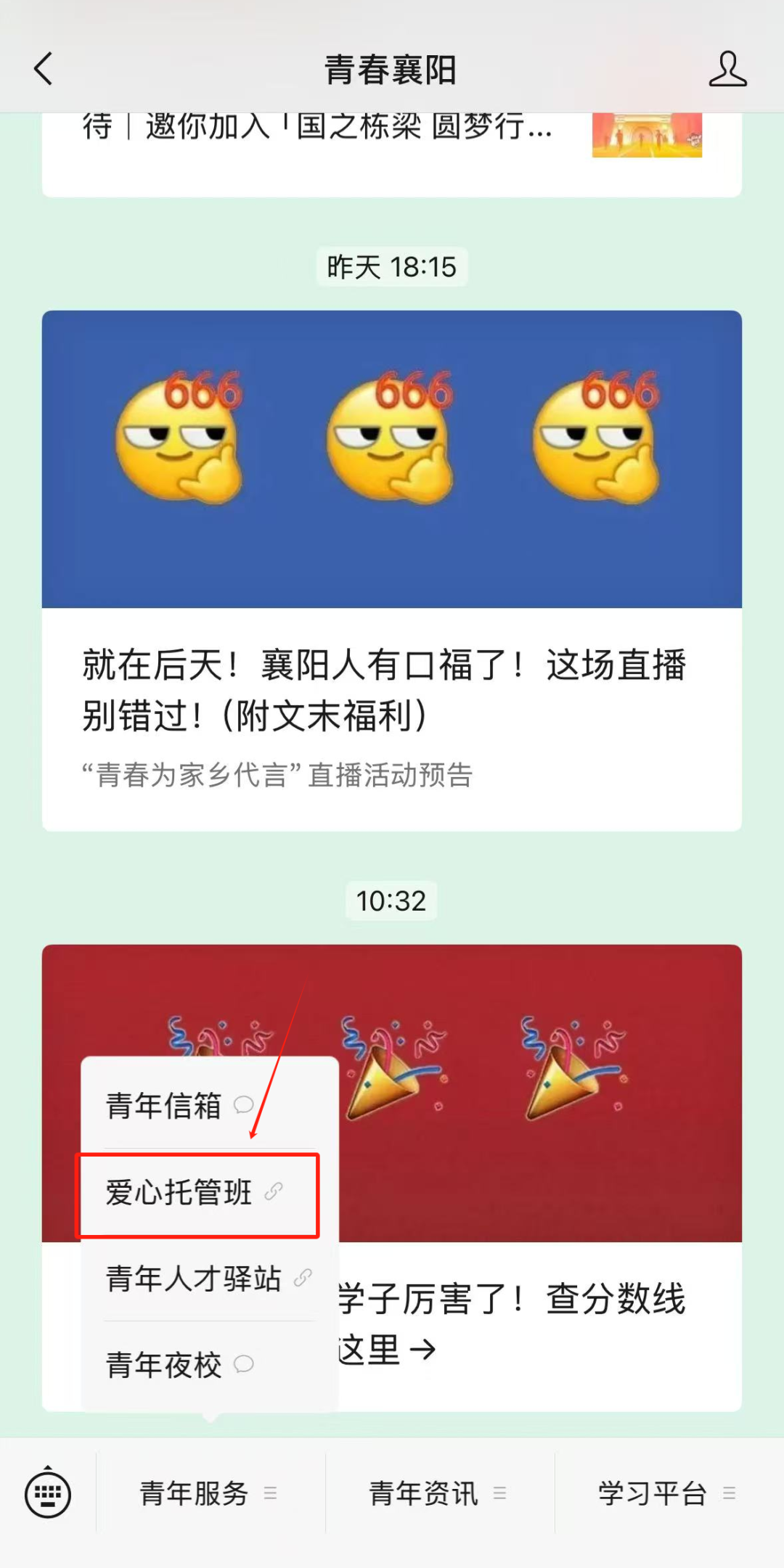Image resolution: width=784 pixels, height=1568 pixels.
Task: Open article 就在后天！襄阳人有口福了
Action: pyautogui.click(x=392, y=689)
